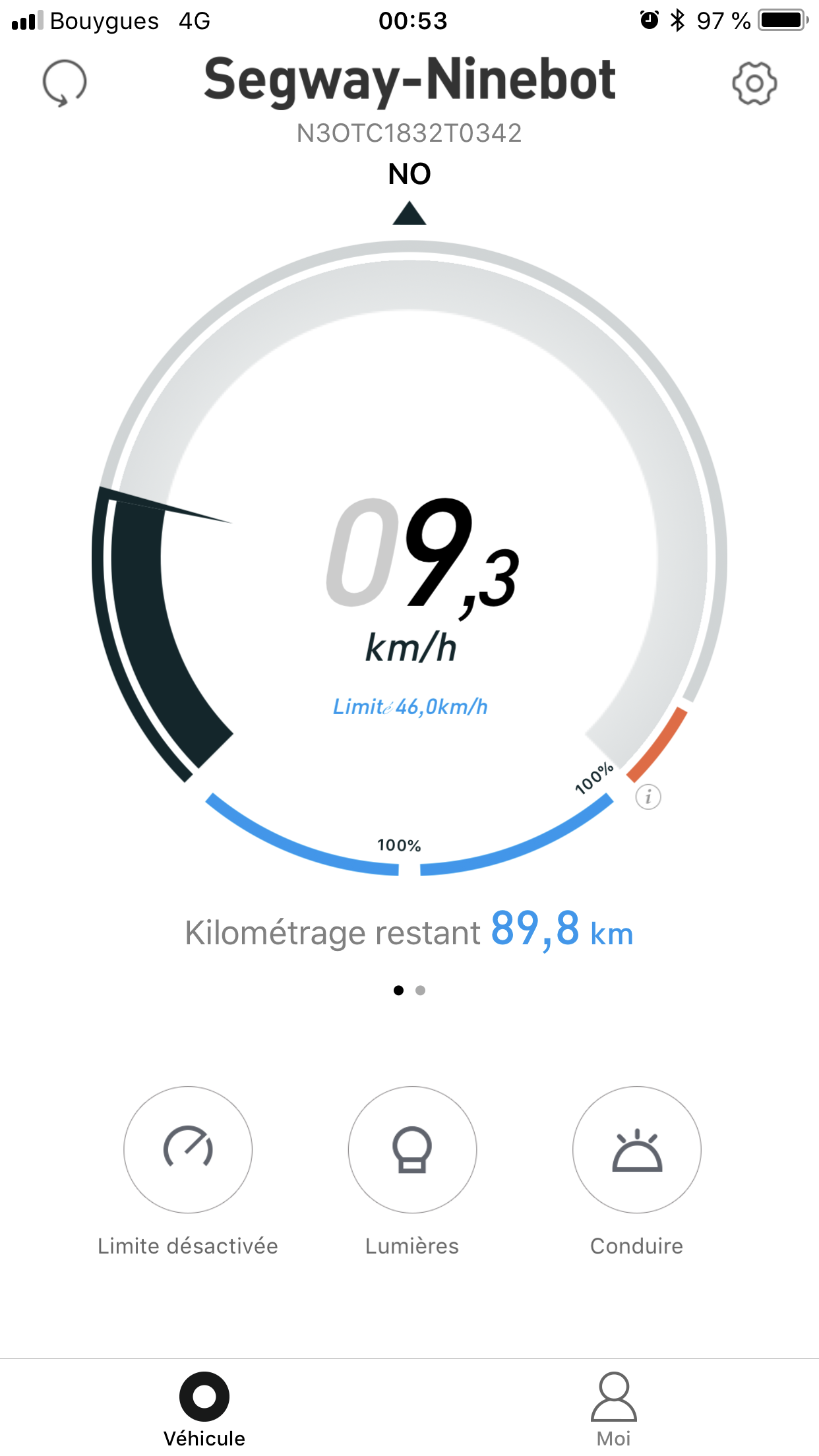Open the Lumières lights control
Screen dimensions: 819x1456
point(412,1149)
